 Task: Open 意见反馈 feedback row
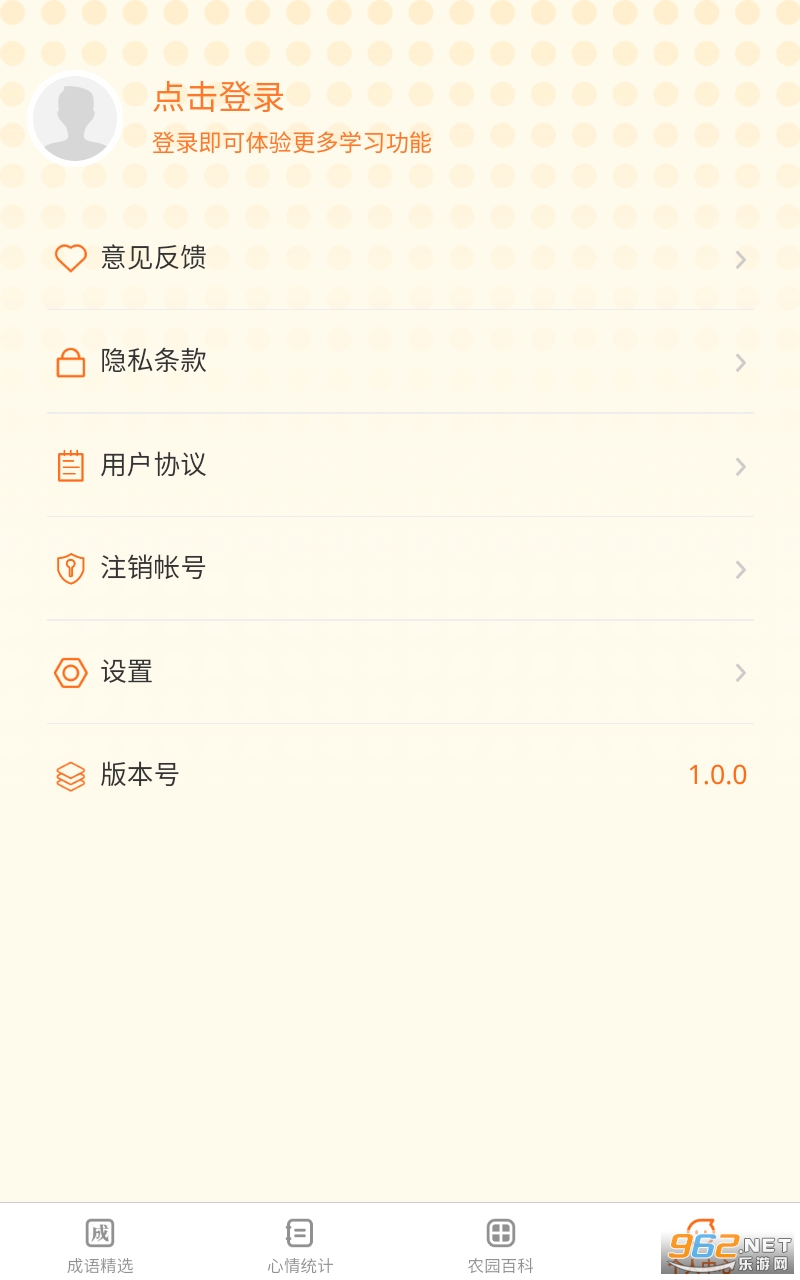pos(400,258)
